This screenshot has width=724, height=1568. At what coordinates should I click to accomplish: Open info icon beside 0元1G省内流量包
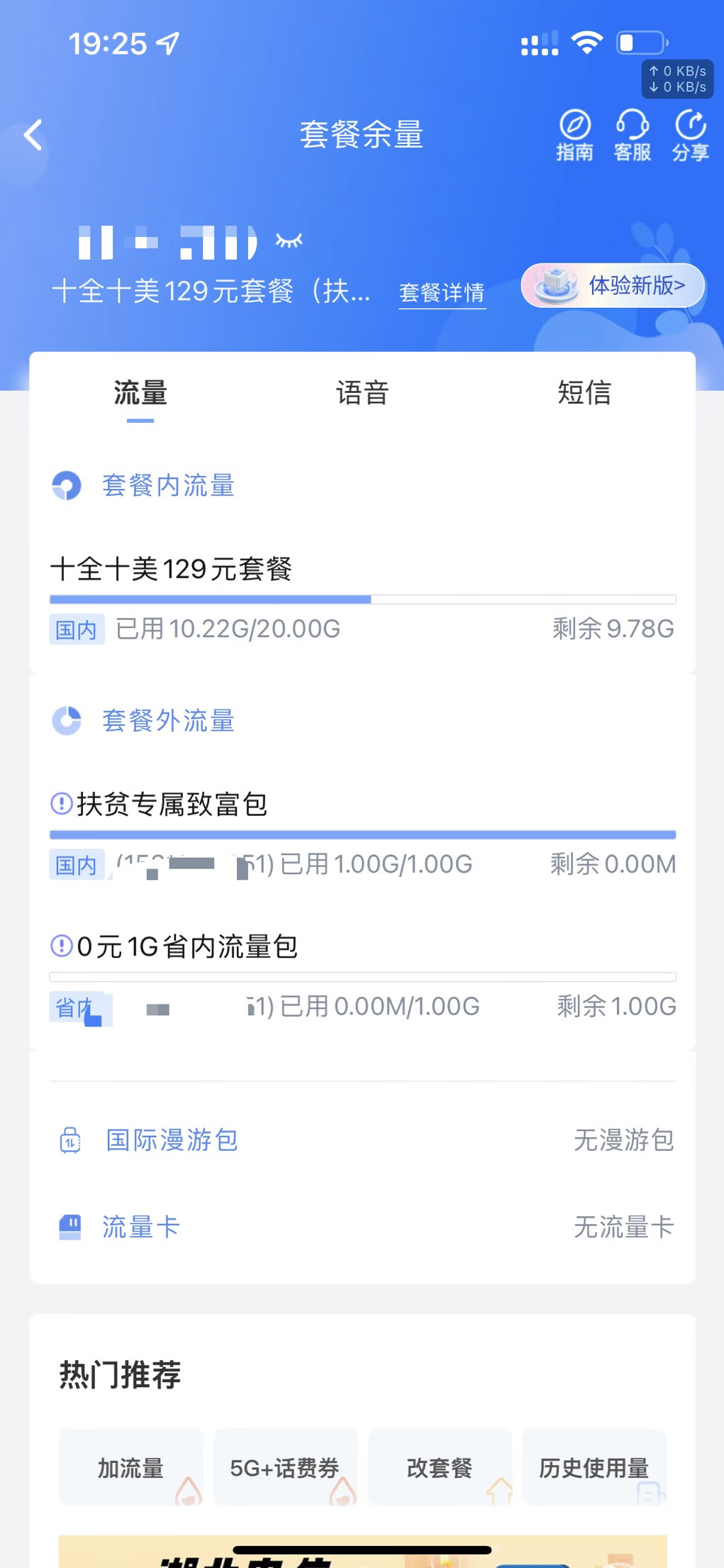(x=62, y=946)
